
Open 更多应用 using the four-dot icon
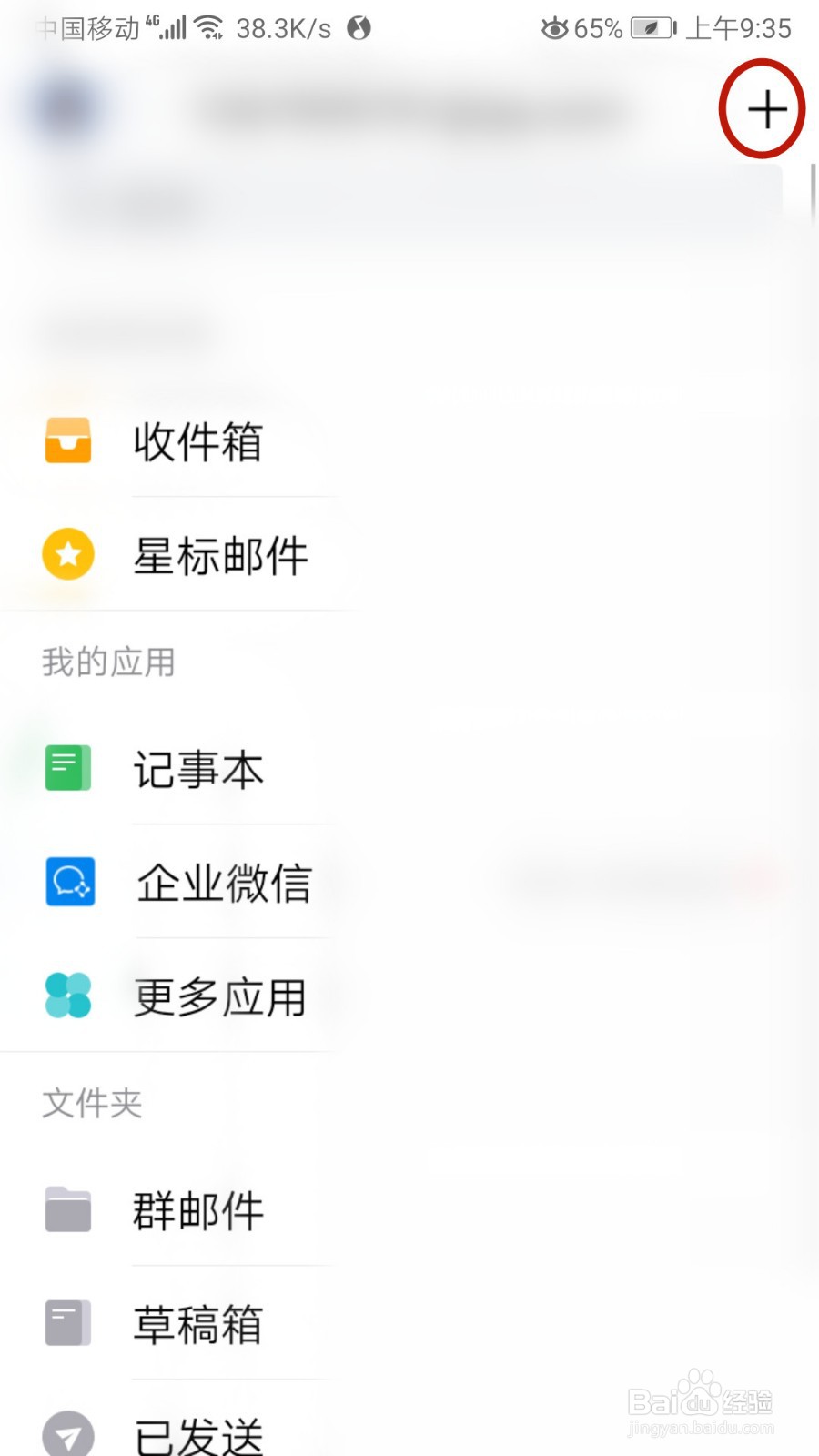click(67, 995)
